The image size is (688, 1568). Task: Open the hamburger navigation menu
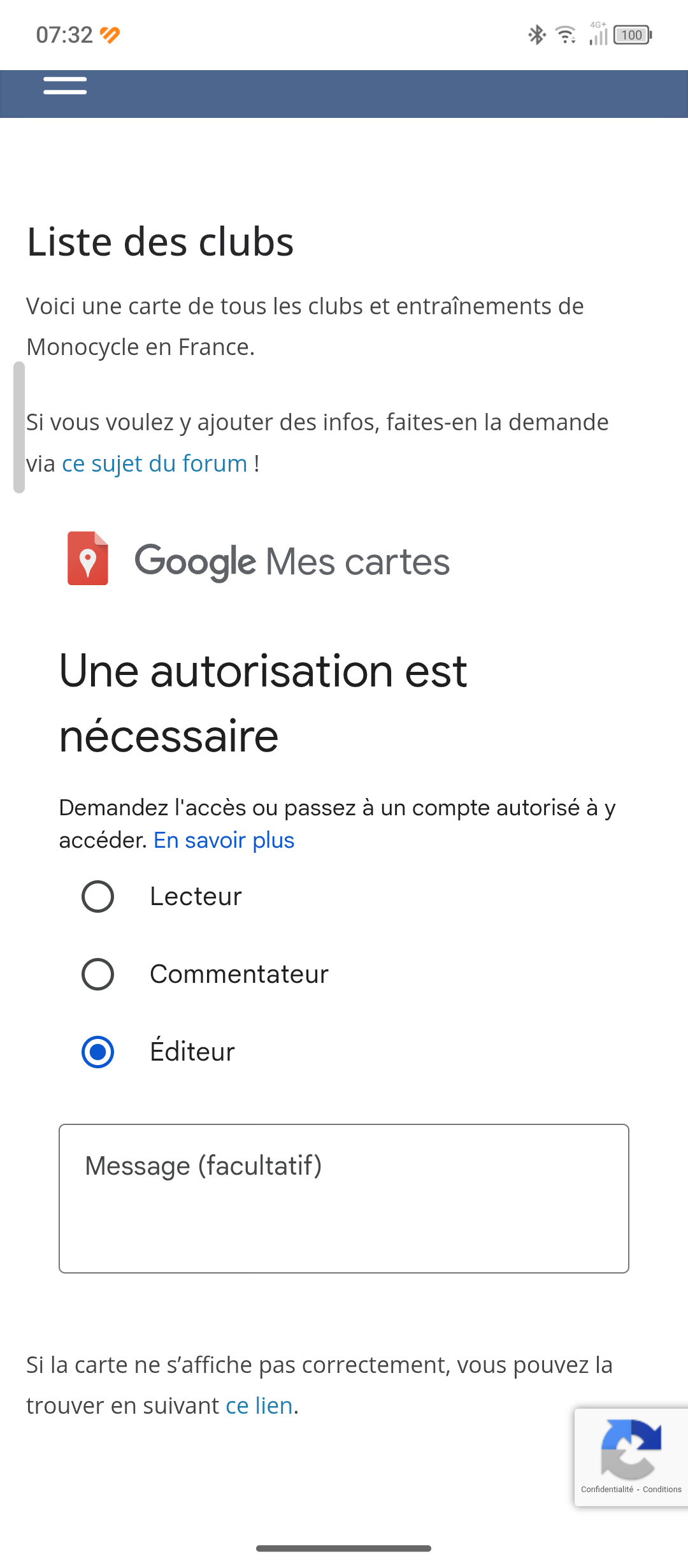(65, 86)
